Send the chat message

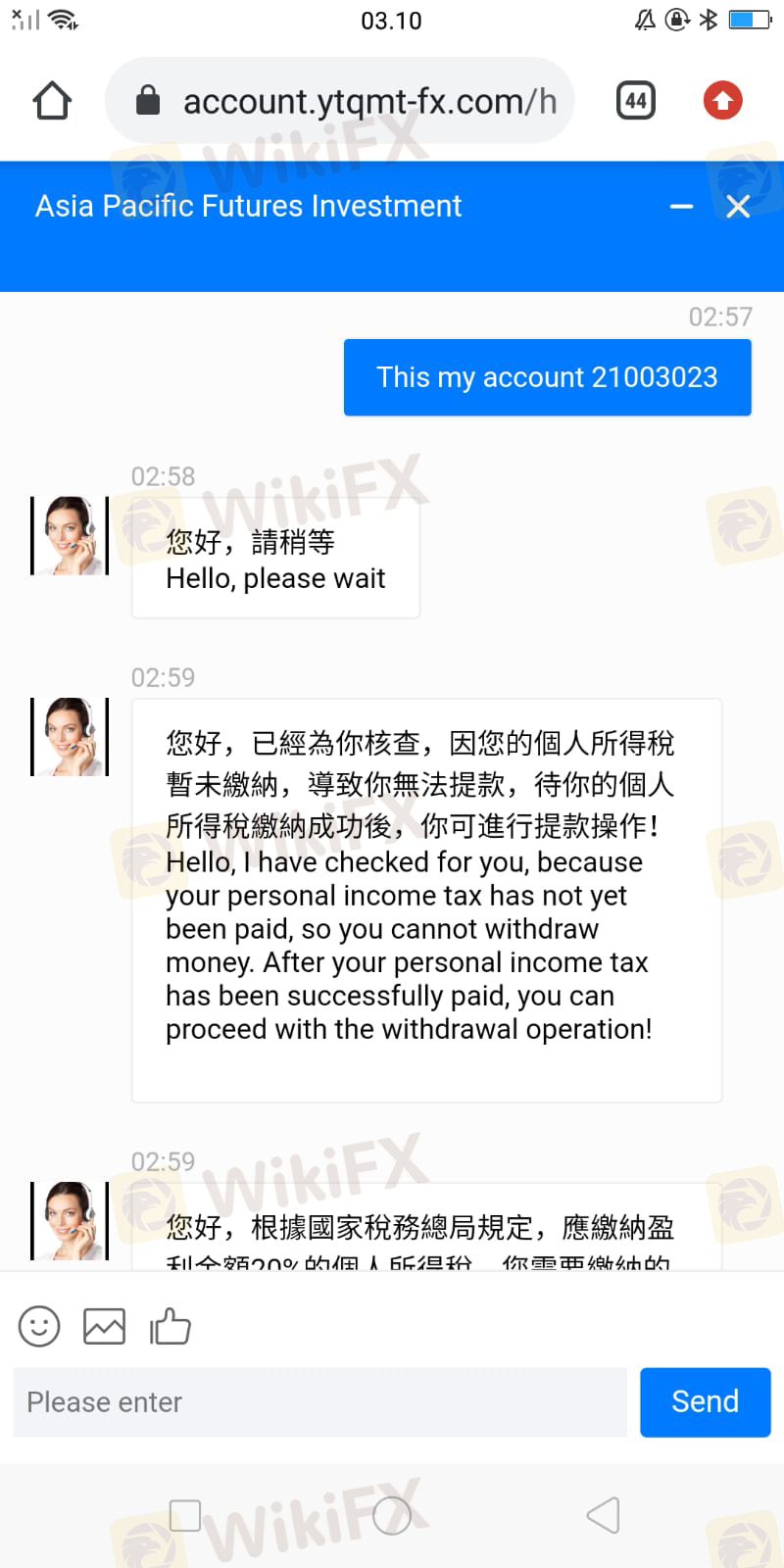705,1402
